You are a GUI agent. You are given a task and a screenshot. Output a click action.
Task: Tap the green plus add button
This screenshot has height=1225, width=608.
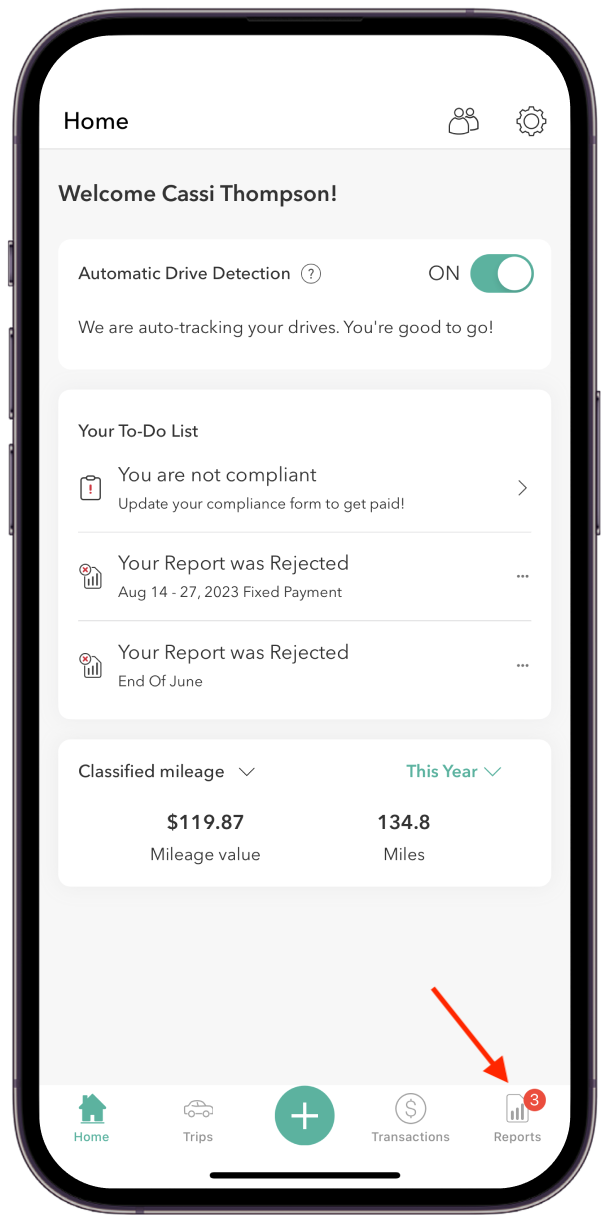click(x=304, y=1115)
